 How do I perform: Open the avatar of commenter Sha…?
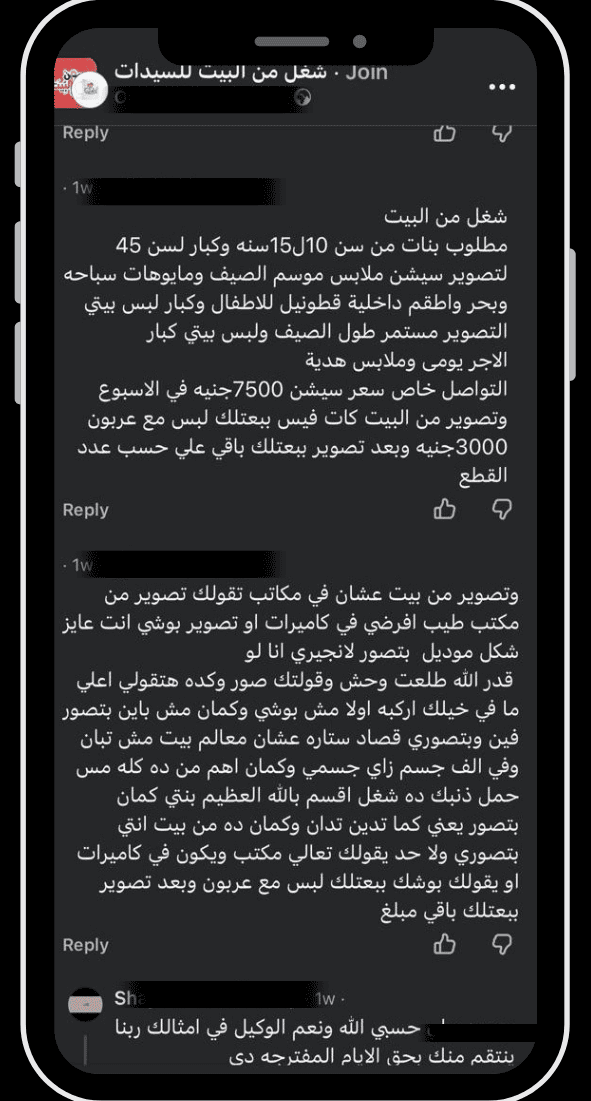[86, 1004]
